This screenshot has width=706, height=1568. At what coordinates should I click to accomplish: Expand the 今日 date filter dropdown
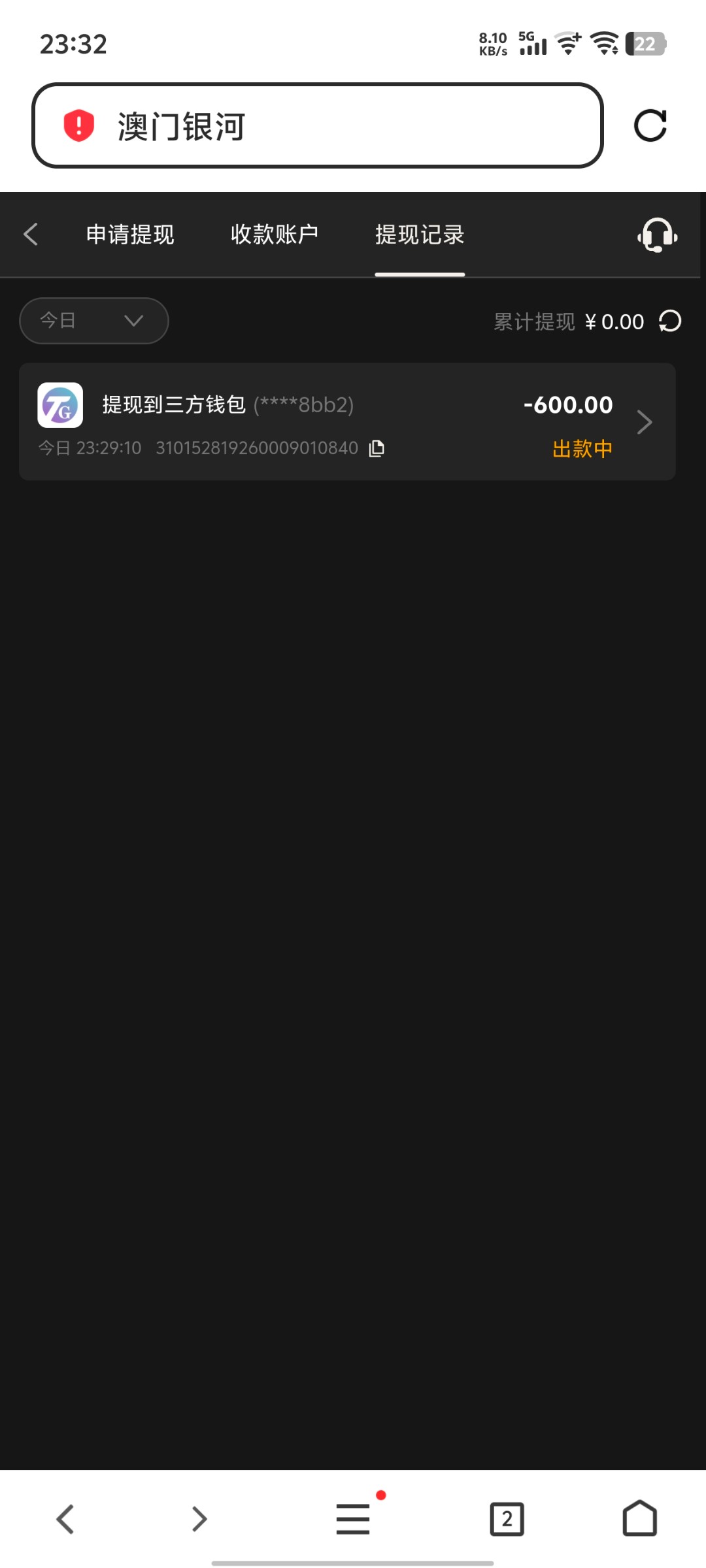(94, 321)
